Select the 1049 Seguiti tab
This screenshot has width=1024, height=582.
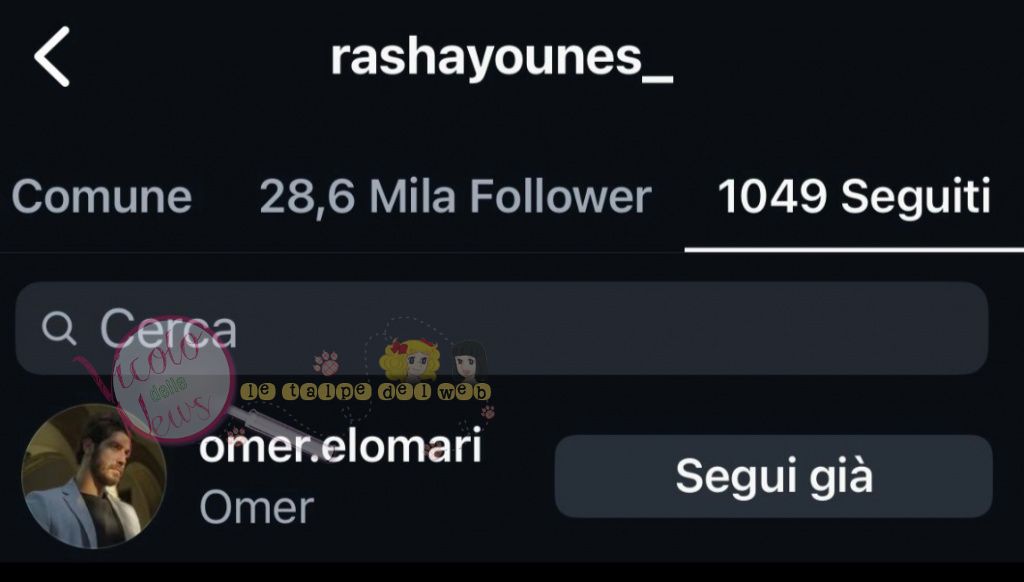(854, 197)
